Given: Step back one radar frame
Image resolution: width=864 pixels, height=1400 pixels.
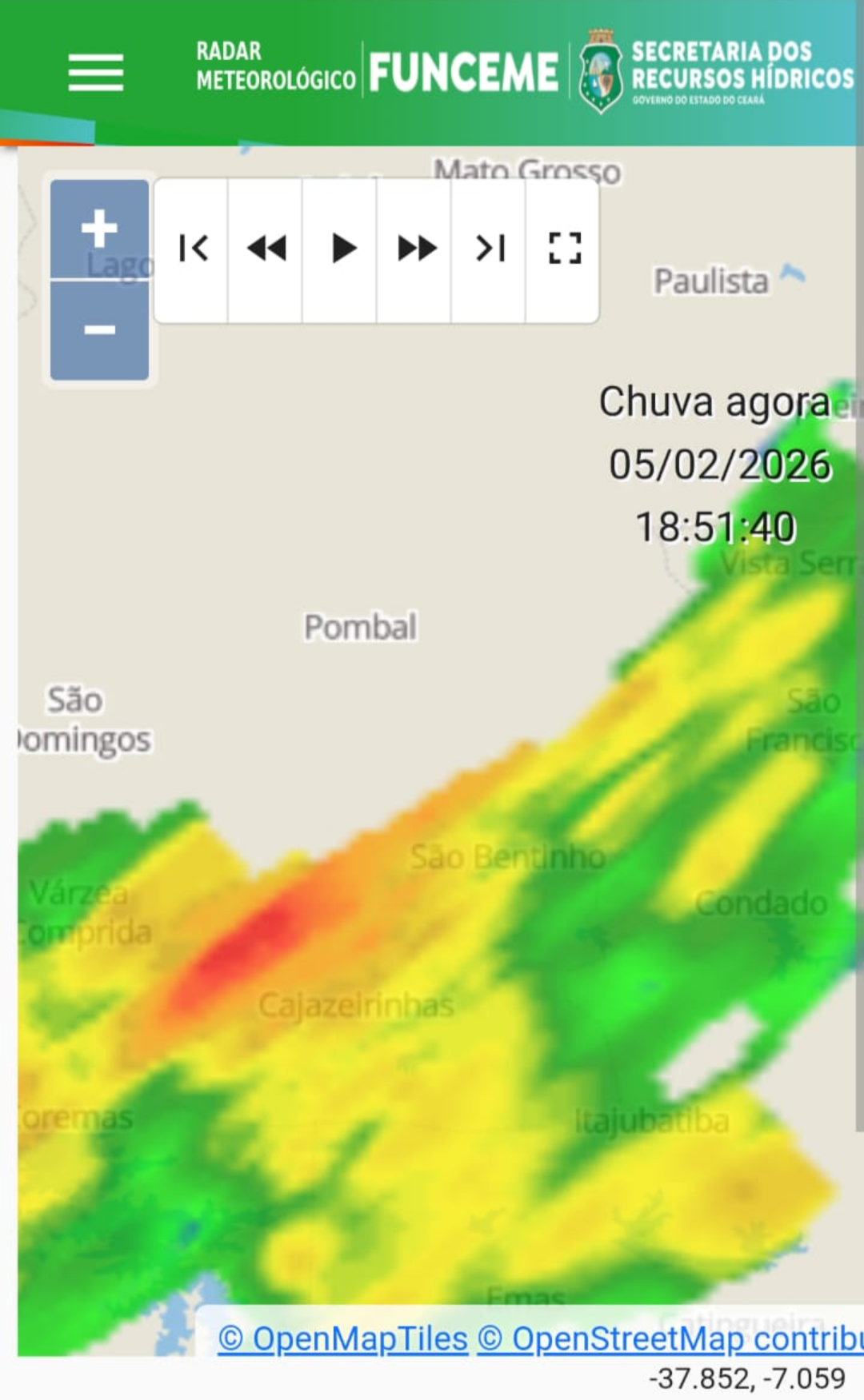Looking at the screenshot, I should coord(266,249).
